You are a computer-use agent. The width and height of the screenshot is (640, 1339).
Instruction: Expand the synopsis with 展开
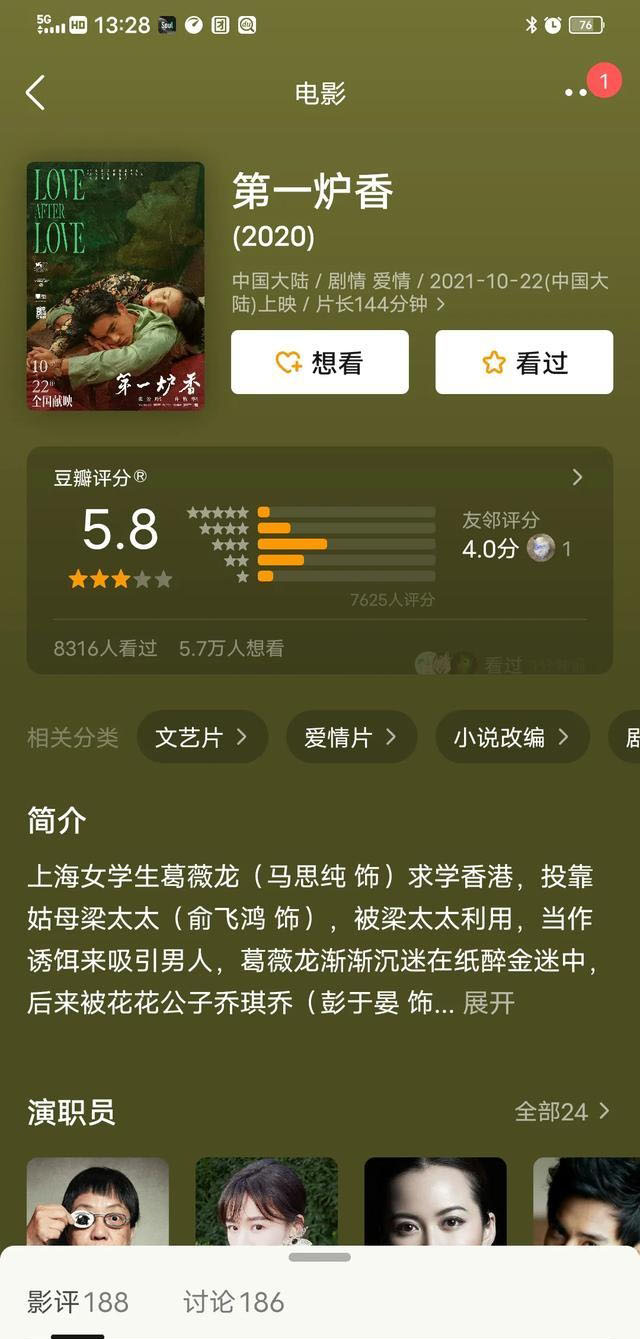[x=489, y=1003]
